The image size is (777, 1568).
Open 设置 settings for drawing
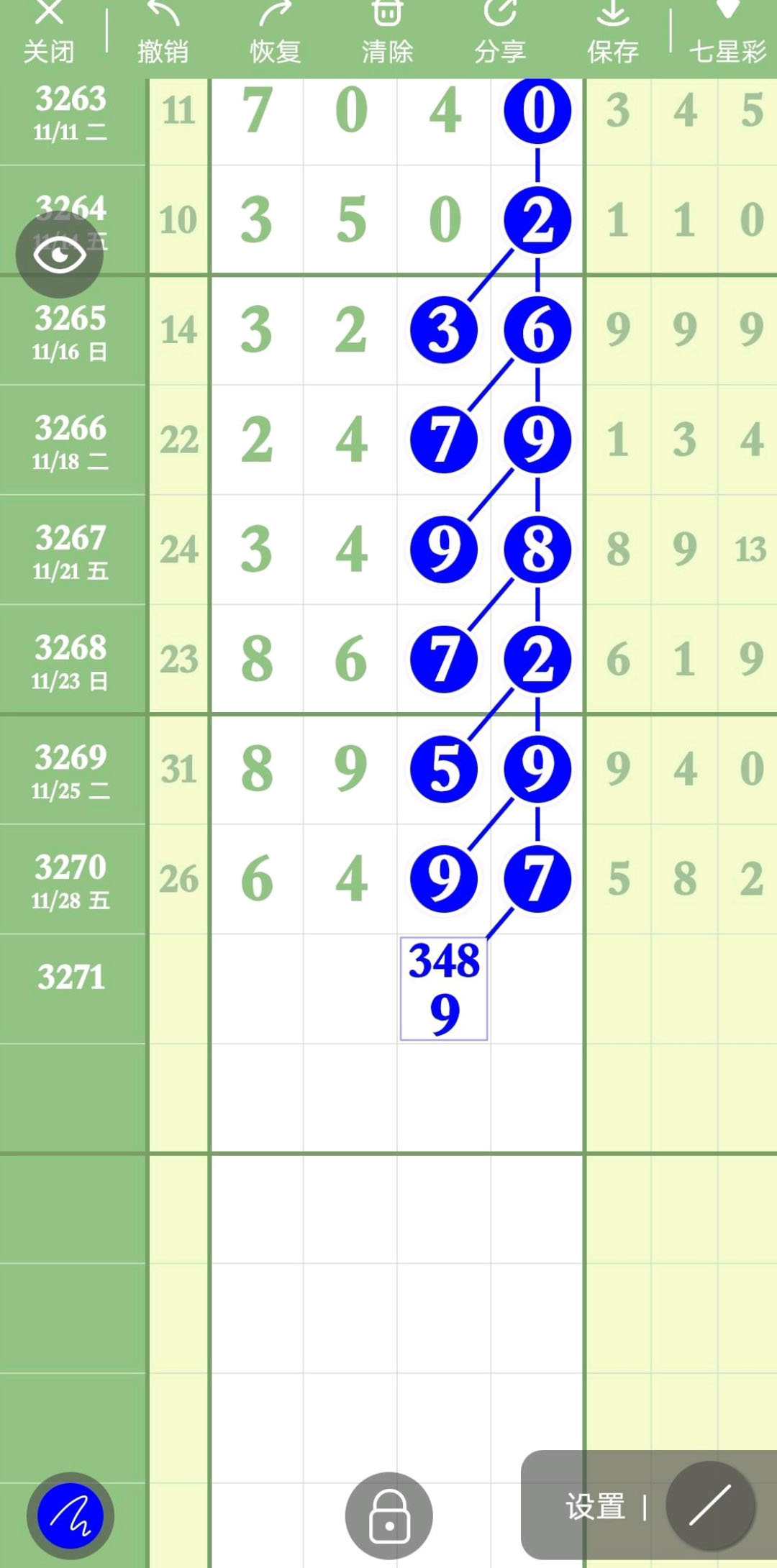595,1506
